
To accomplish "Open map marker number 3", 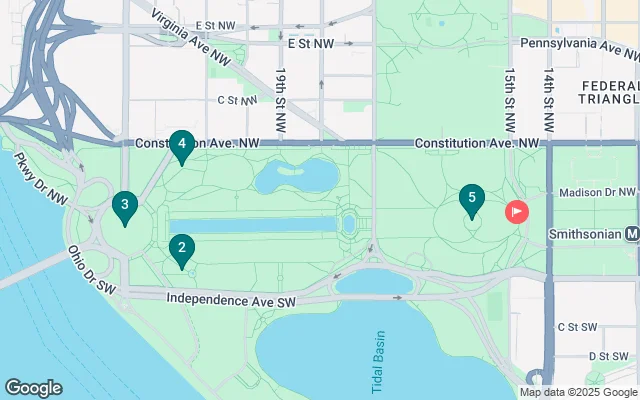I will tap(124, 207).
